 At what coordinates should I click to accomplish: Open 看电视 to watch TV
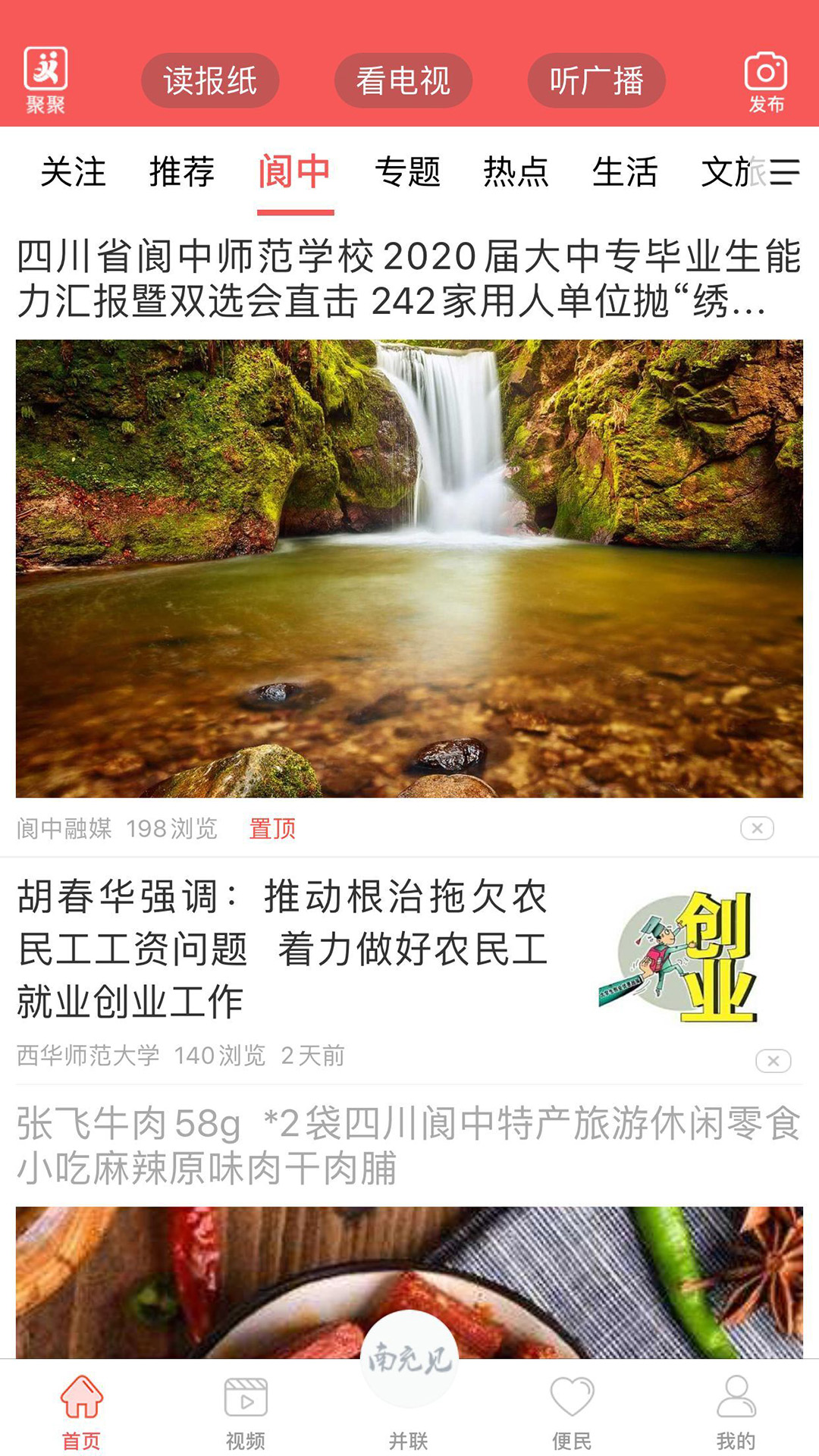403,80
